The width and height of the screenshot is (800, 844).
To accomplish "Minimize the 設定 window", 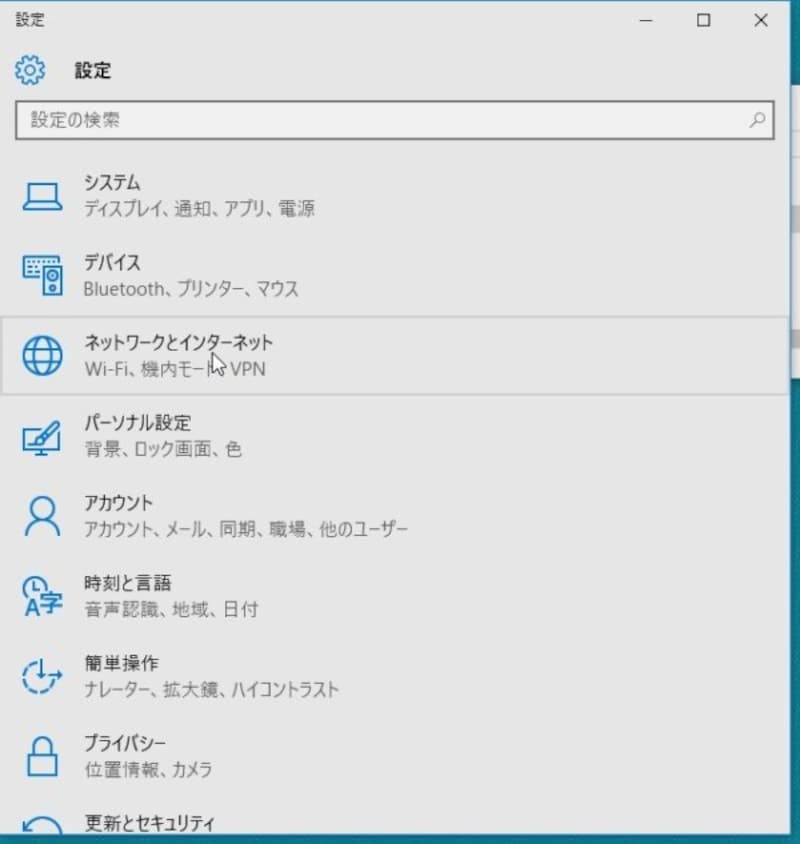I will [x=647, y=20].
